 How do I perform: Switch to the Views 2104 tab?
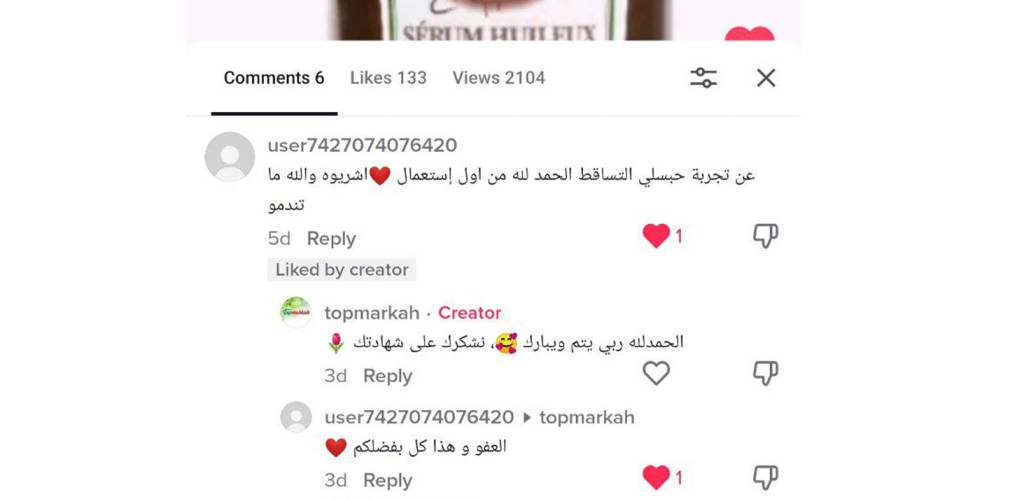(x=498, y=78)
